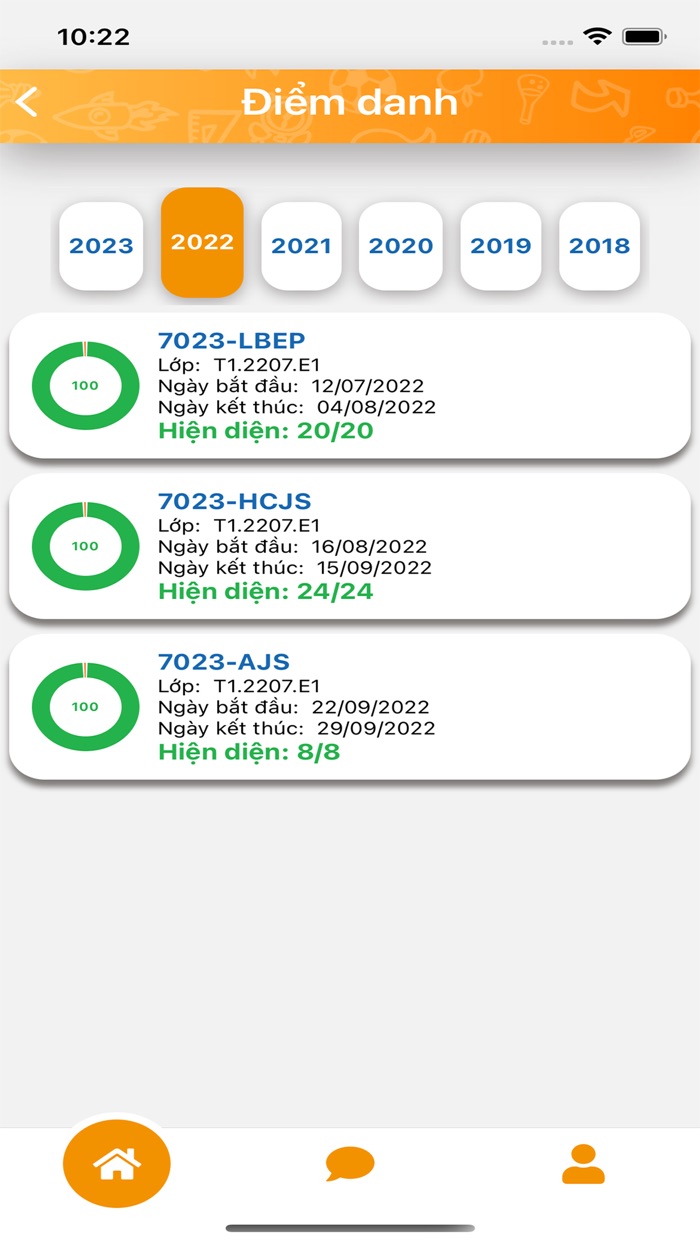Select the 2023 year tab

click(101, 246)
